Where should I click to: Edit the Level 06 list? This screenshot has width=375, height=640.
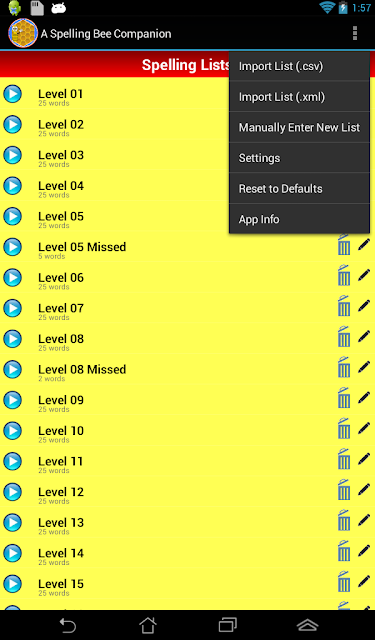click(364, 275)
